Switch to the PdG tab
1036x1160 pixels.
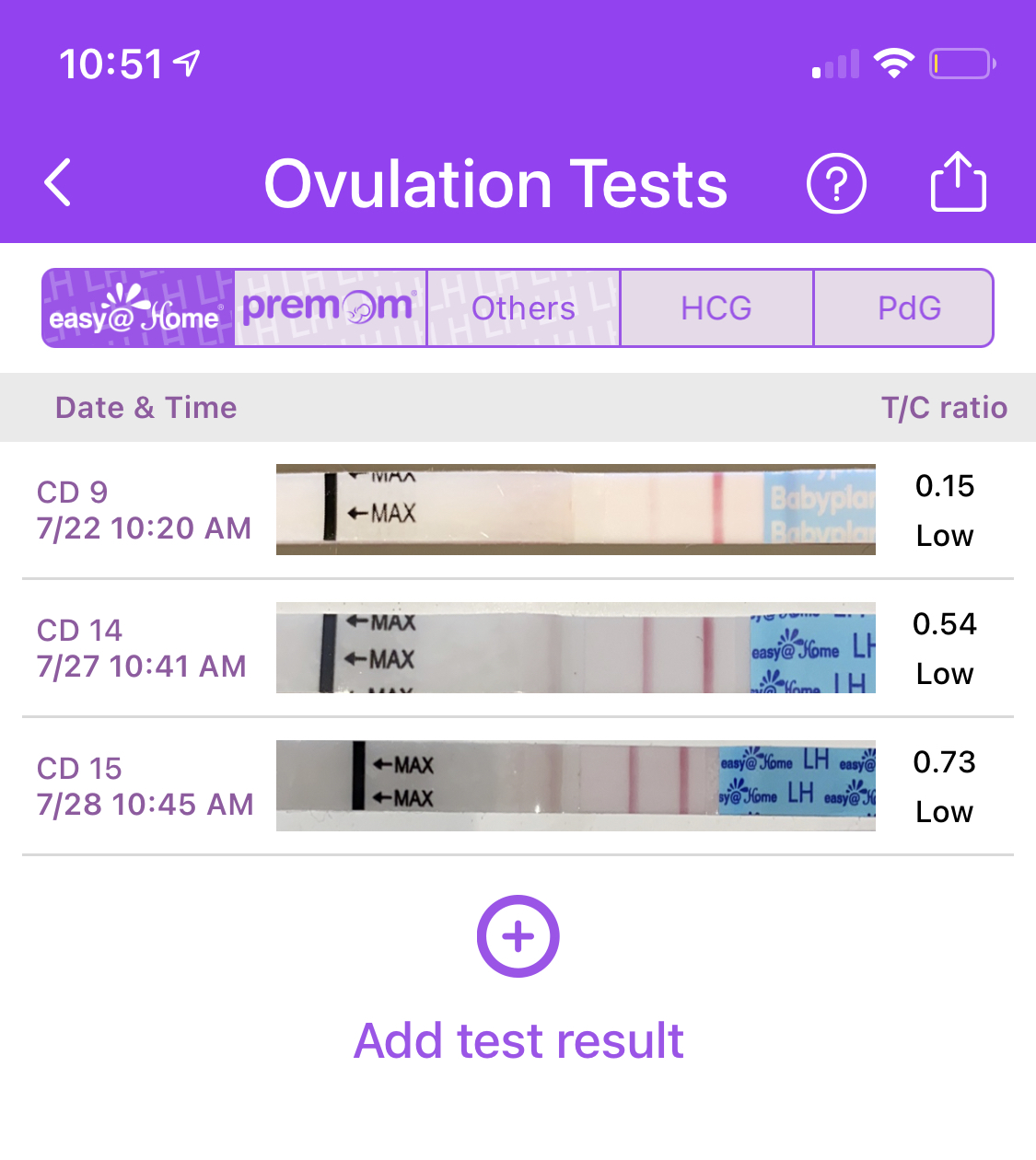click(x=907, y=308)
